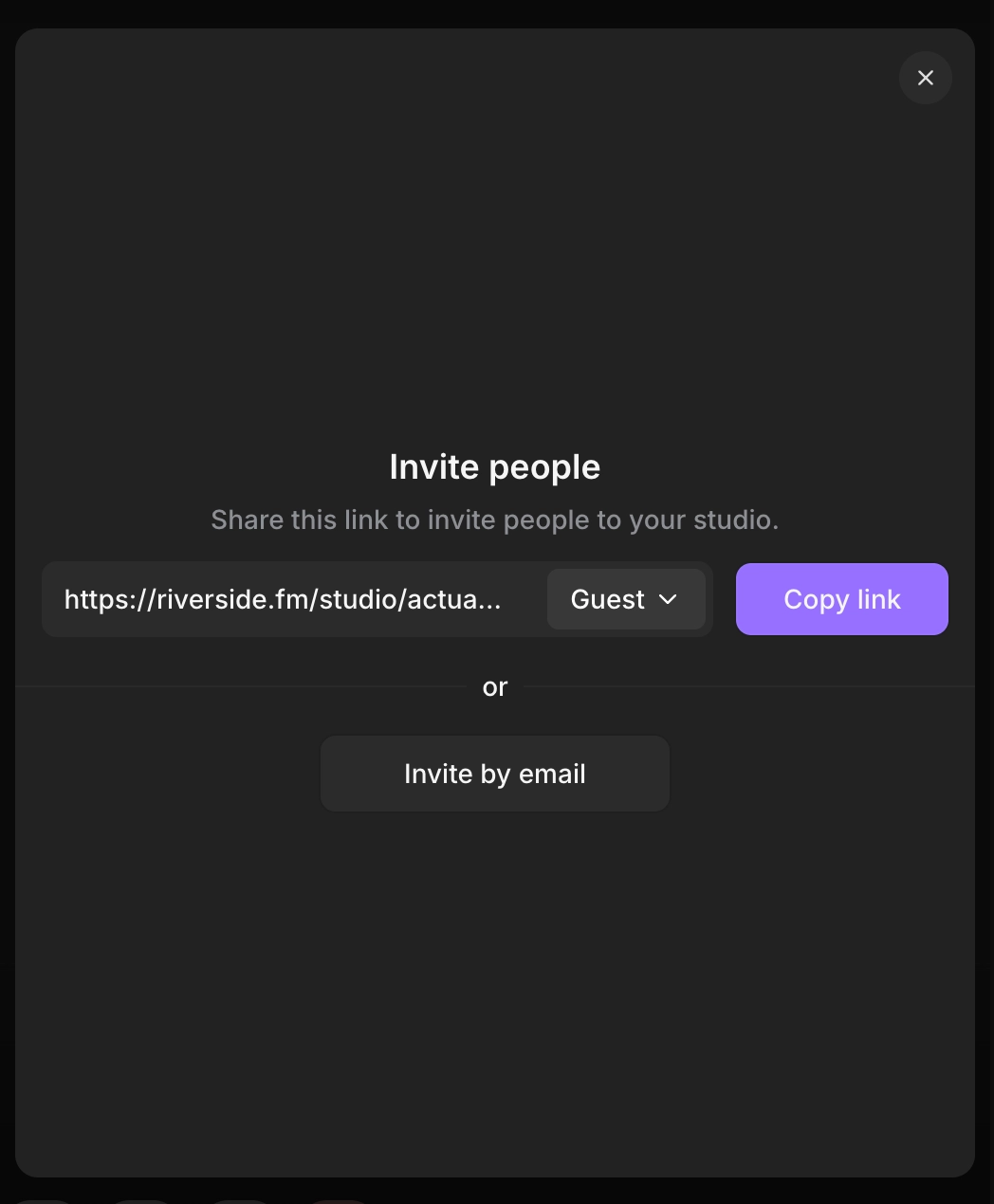Click the Invite people heading
994x1204 pixels.
494,466
